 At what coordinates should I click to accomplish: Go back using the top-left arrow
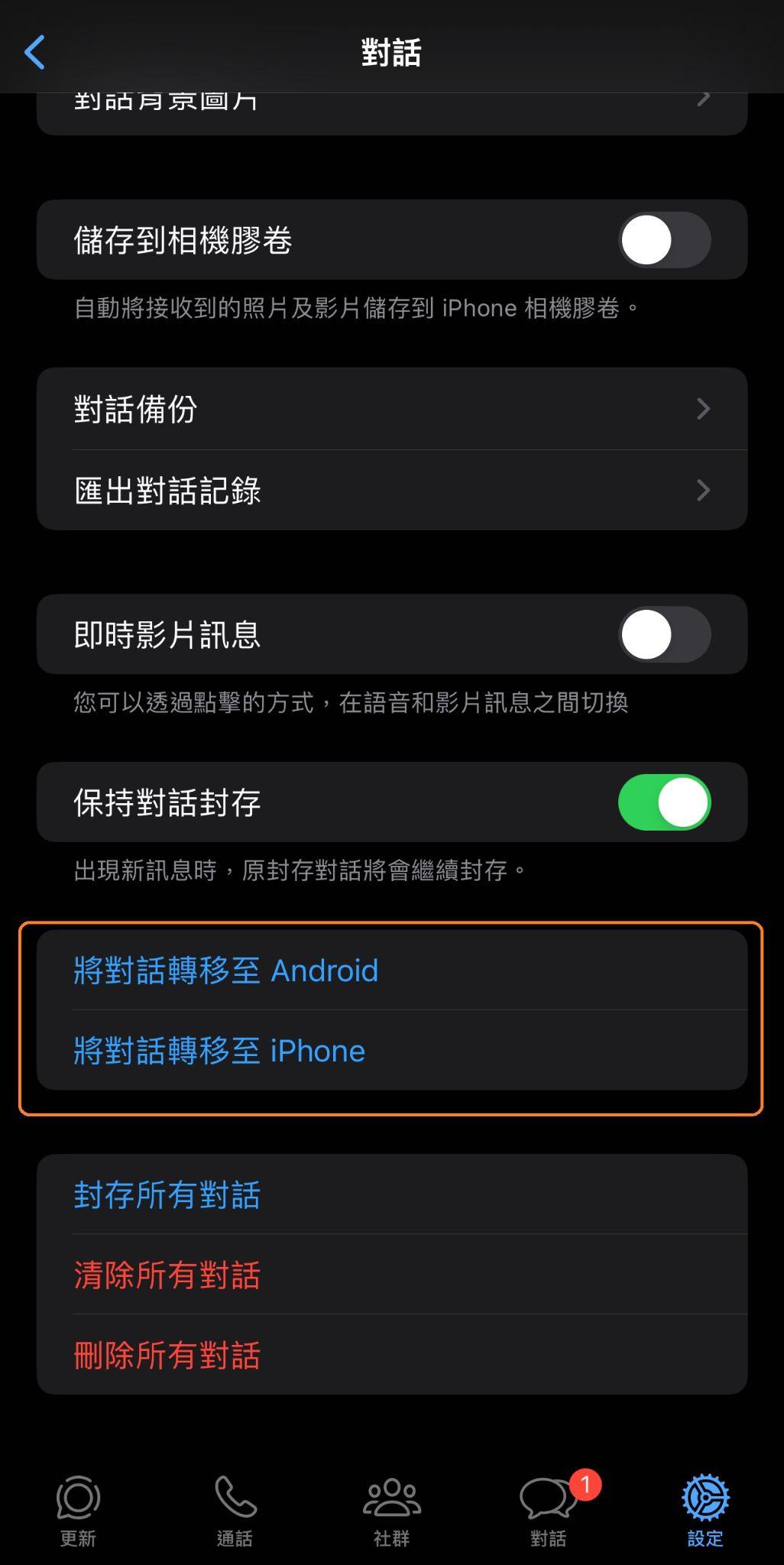click(35, 53)
